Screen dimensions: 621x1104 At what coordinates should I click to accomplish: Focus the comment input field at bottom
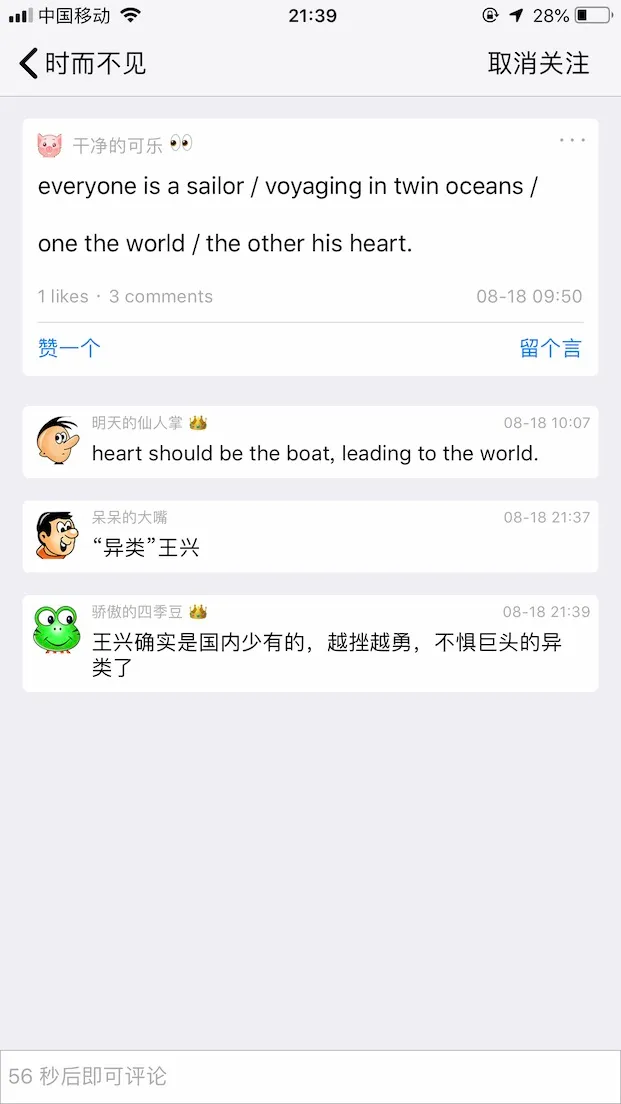310,1077
